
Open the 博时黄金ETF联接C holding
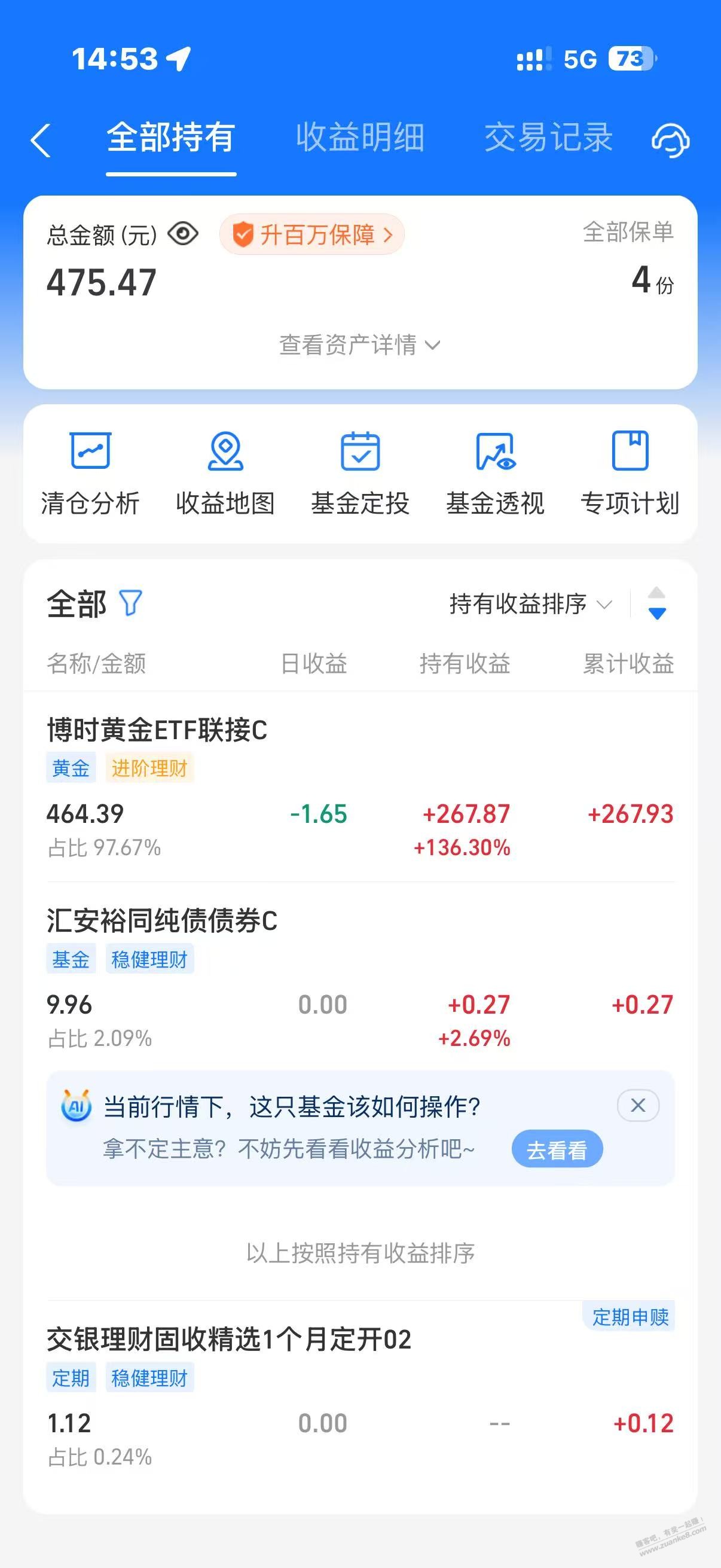pyautogui.click(x=157, y=730)
